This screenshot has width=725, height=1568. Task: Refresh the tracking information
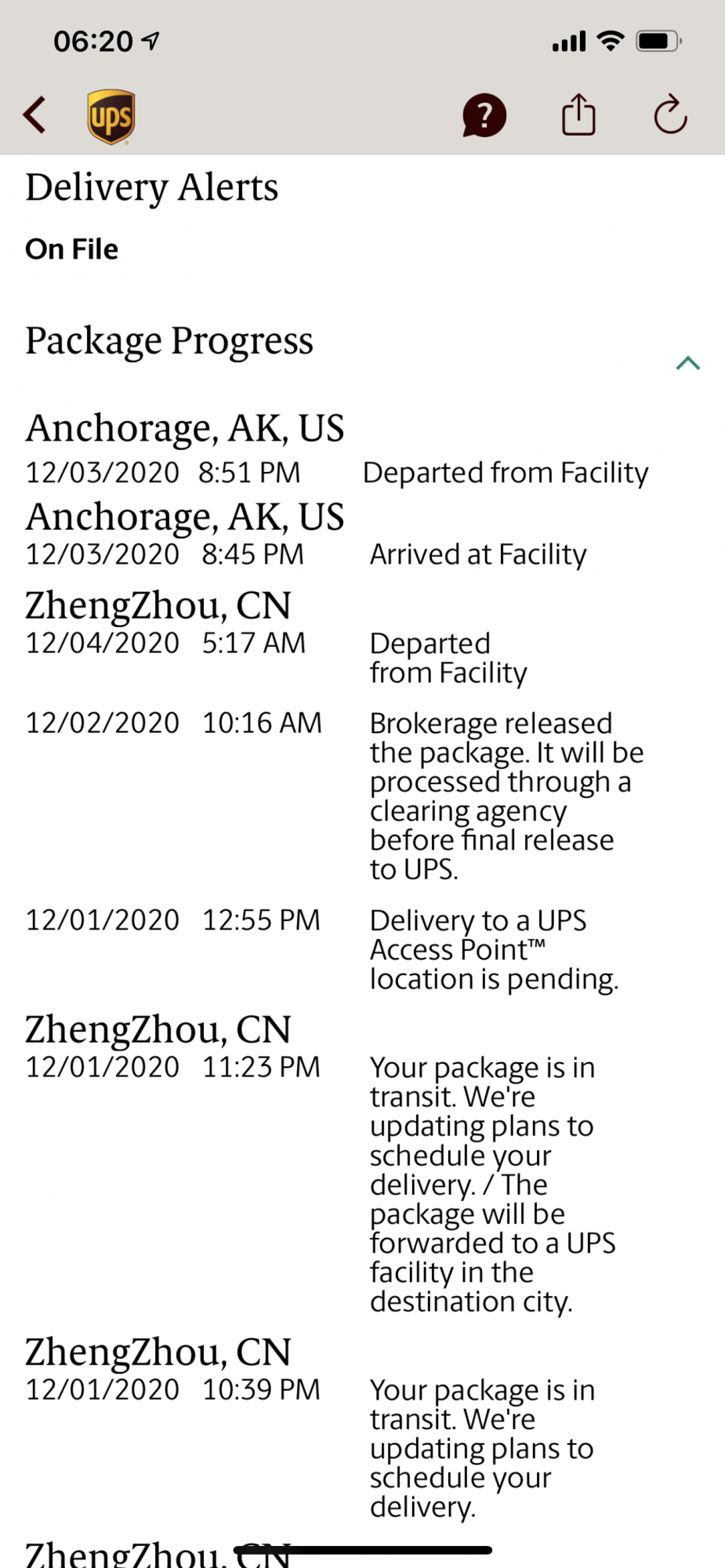pos(670,115)
